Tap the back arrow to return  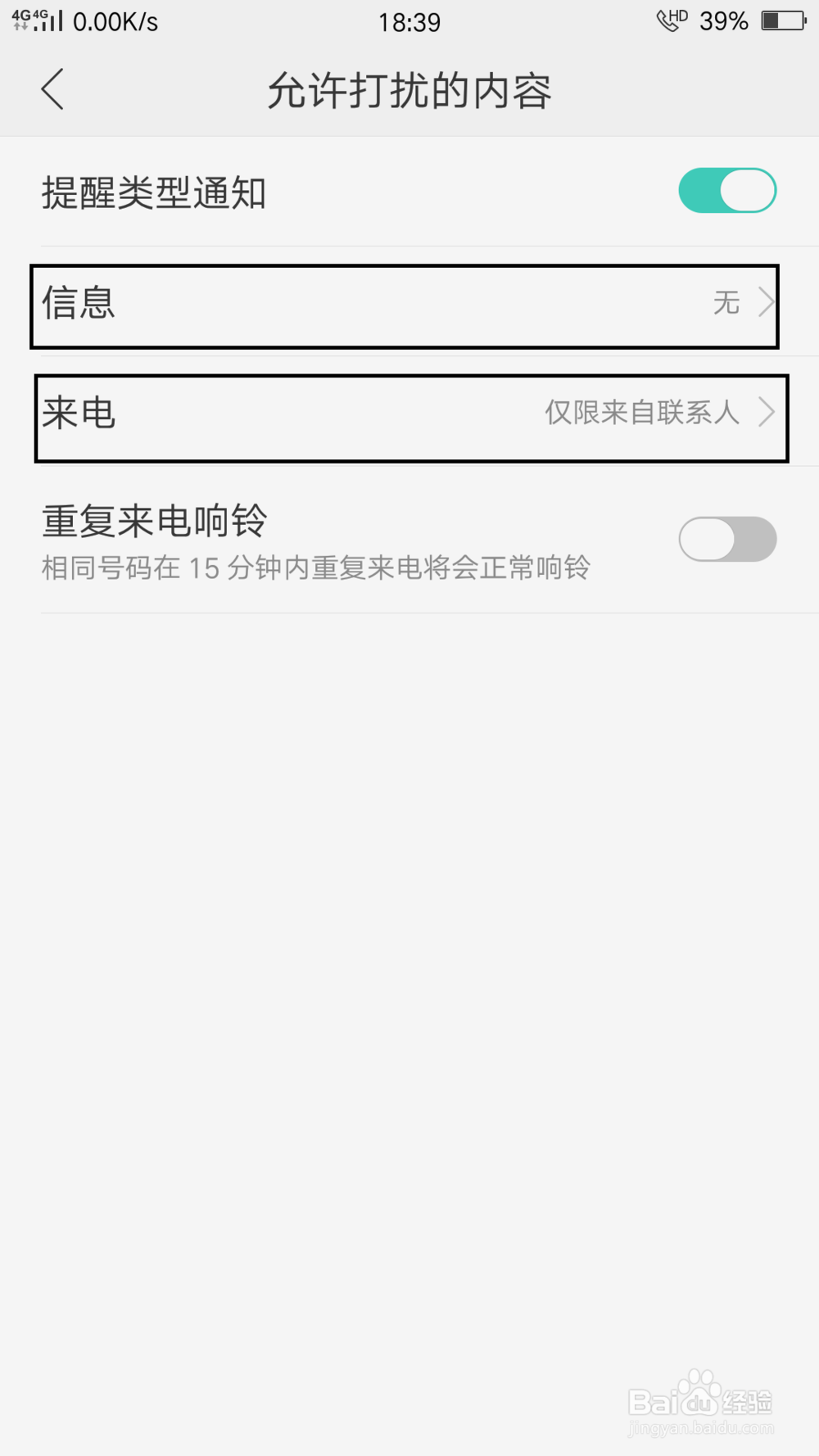52,89
